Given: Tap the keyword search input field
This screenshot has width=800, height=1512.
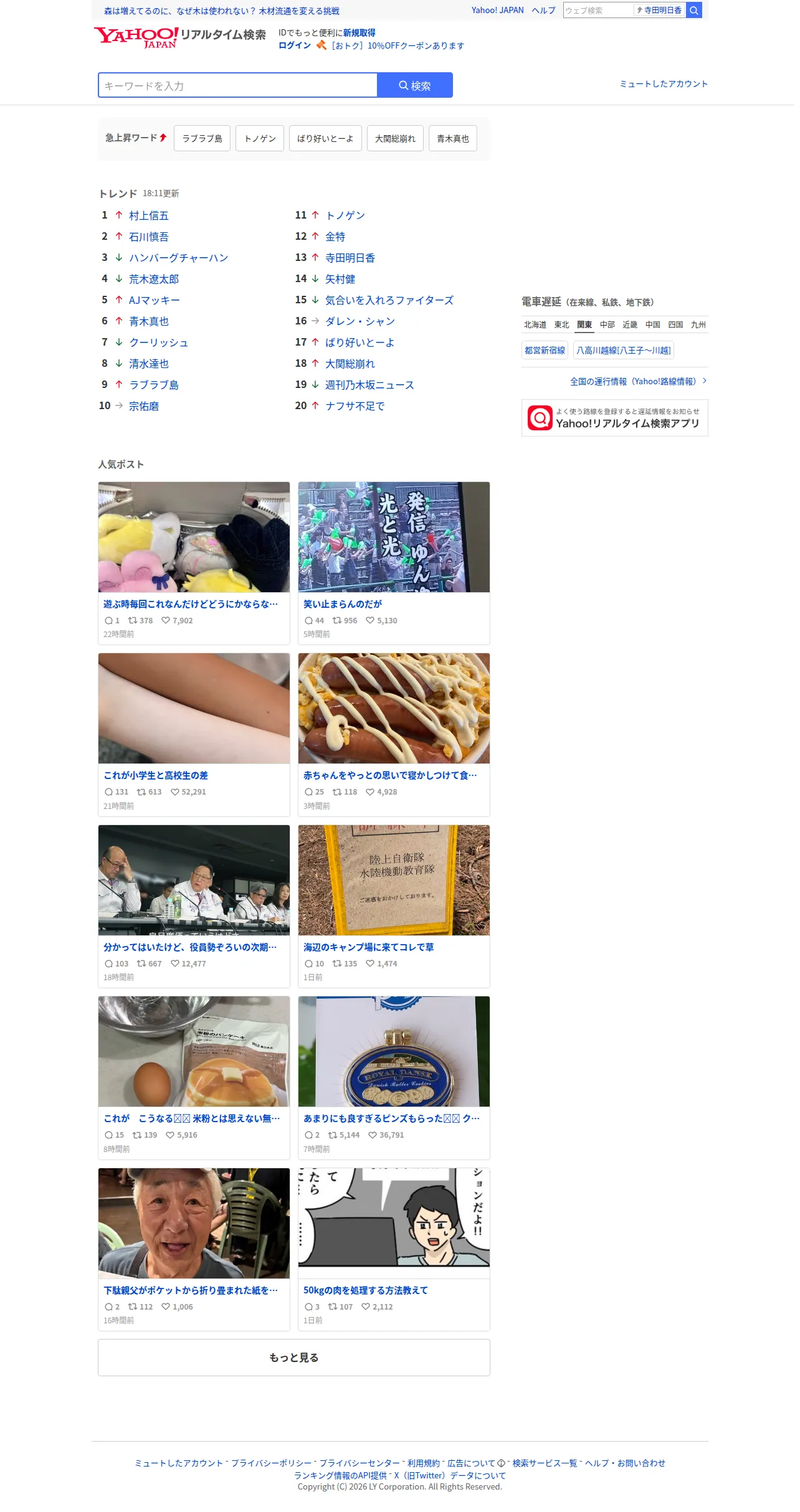Looking at the screenshot, I should tap(238, 85).
